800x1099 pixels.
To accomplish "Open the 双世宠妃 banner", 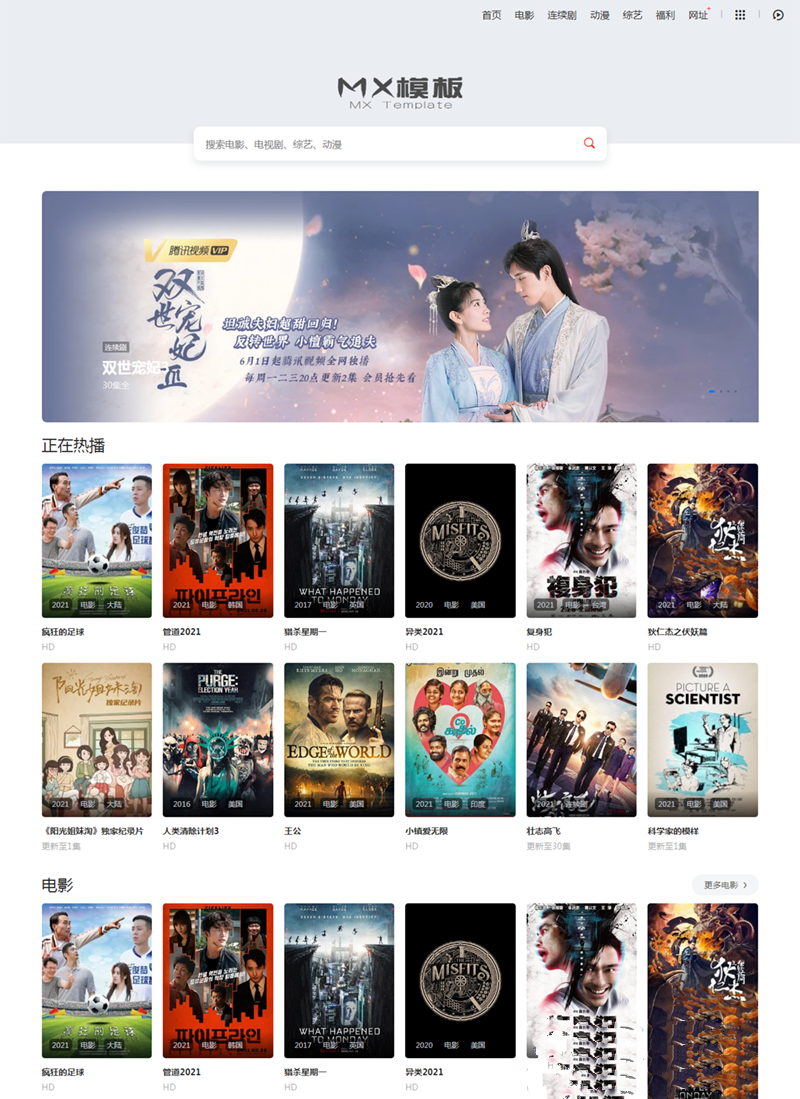I will [400, 306].
